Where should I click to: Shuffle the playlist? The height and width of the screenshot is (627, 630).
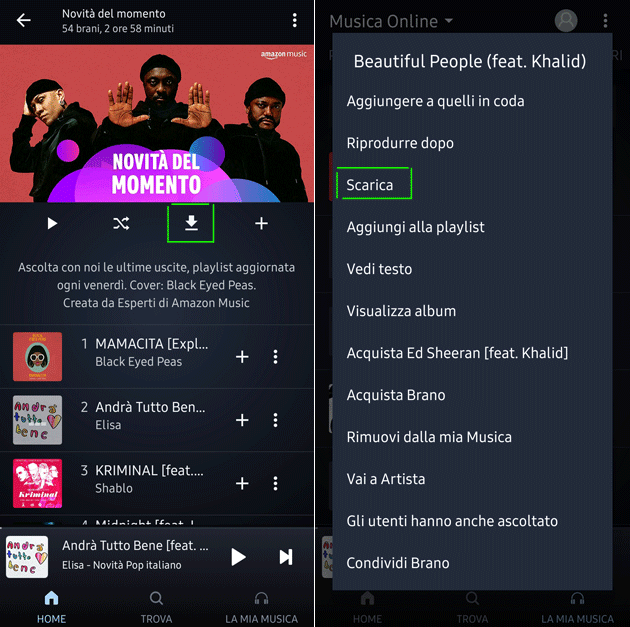121,224
